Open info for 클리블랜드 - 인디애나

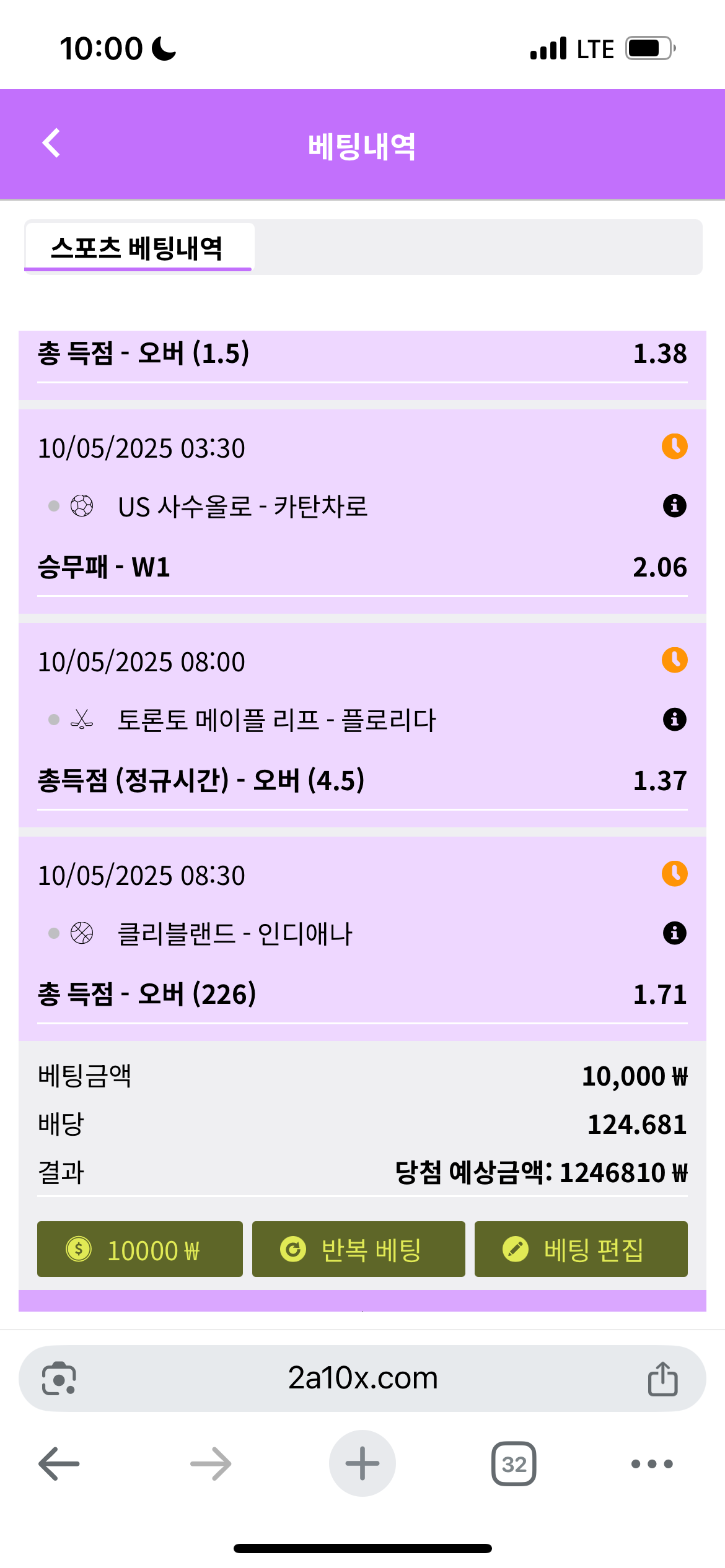point(674,933)
